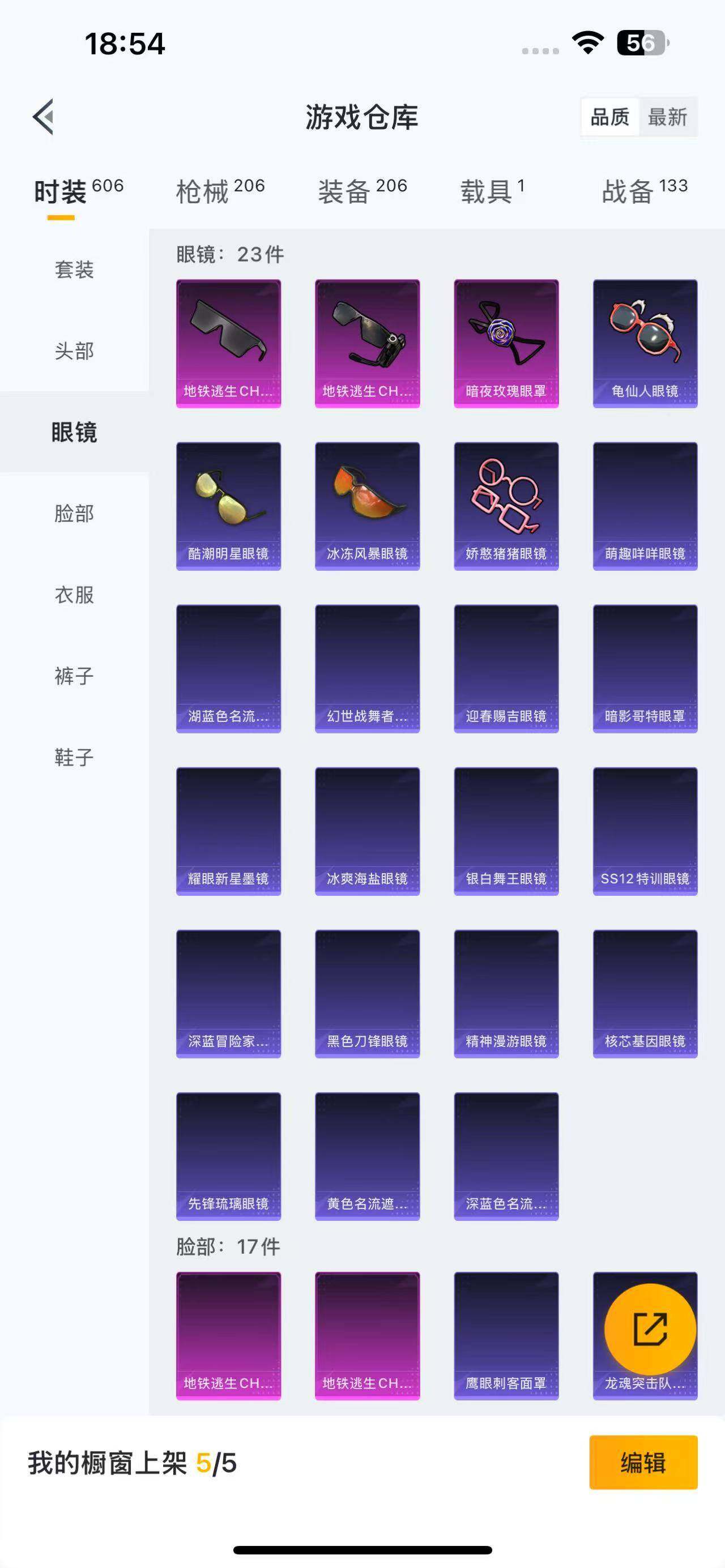This screenshot has height=1568, width=725.
Task: Select the 酷潮明星眼镜 gold sunglasses item
Action: 228,505
